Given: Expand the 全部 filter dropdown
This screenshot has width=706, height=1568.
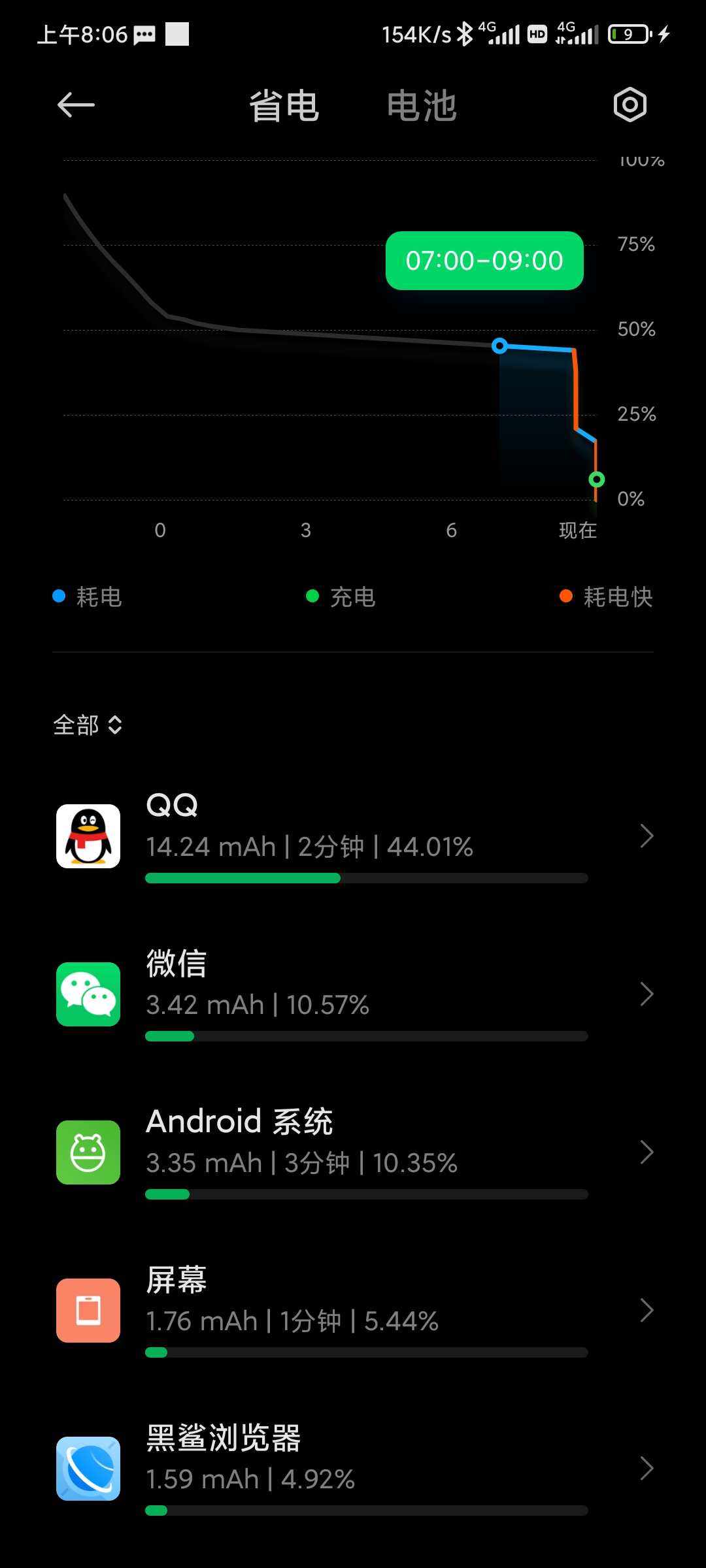Looking at the screenshot, I should coord(88,725).
